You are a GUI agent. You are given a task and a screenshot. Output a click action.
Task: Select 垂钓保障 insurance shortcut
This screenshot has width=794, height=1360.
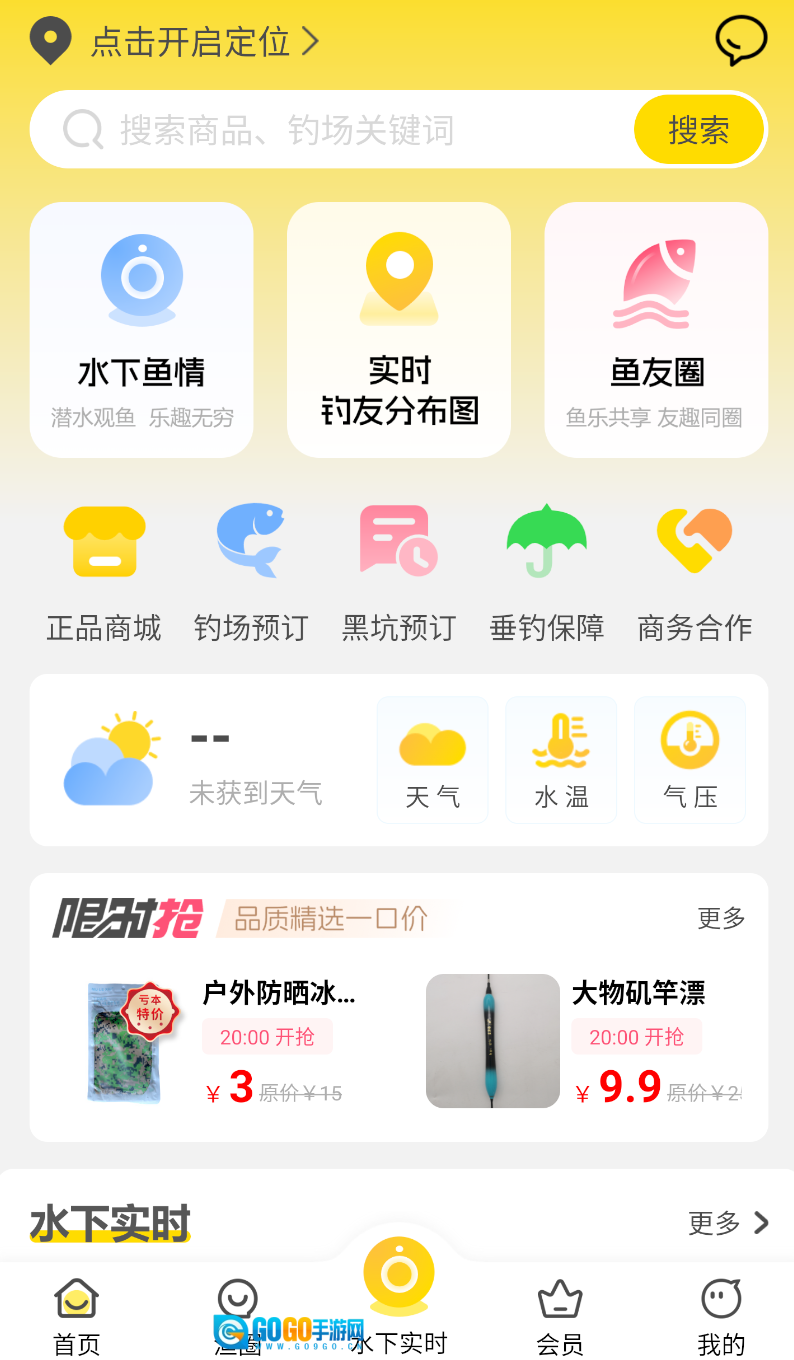click(546, 572)
